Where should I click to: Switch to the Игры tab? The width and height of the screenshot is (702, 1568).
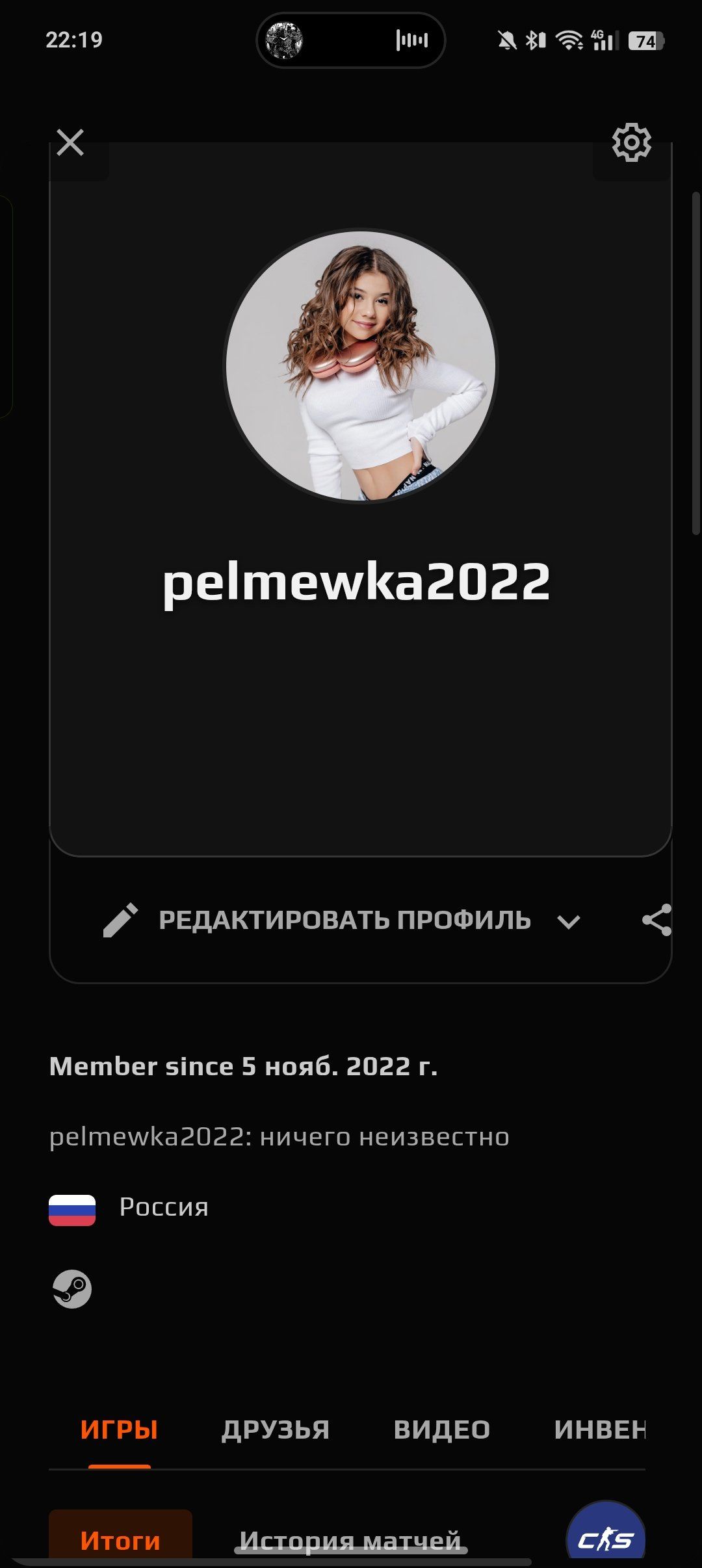tap(119, 1430)
